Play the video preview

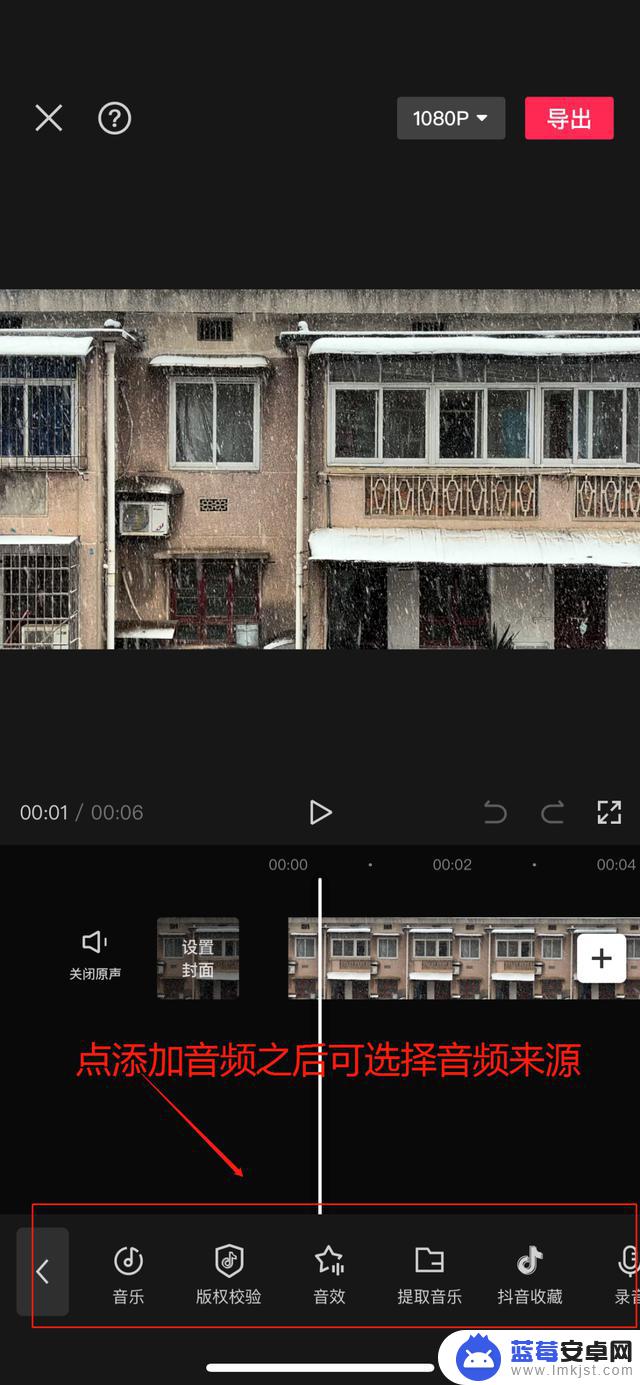320,812
